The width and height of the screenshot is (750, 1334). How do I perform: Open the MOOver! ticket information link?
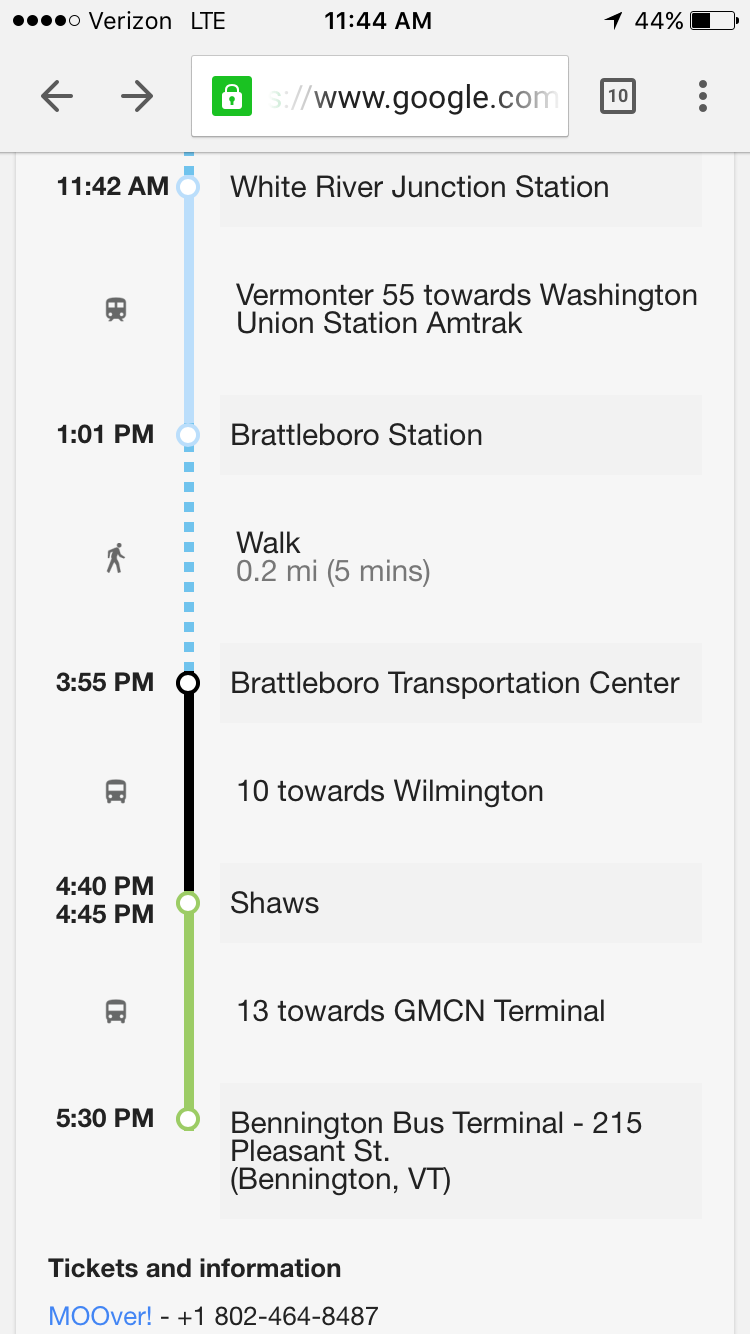[100, 1316]
